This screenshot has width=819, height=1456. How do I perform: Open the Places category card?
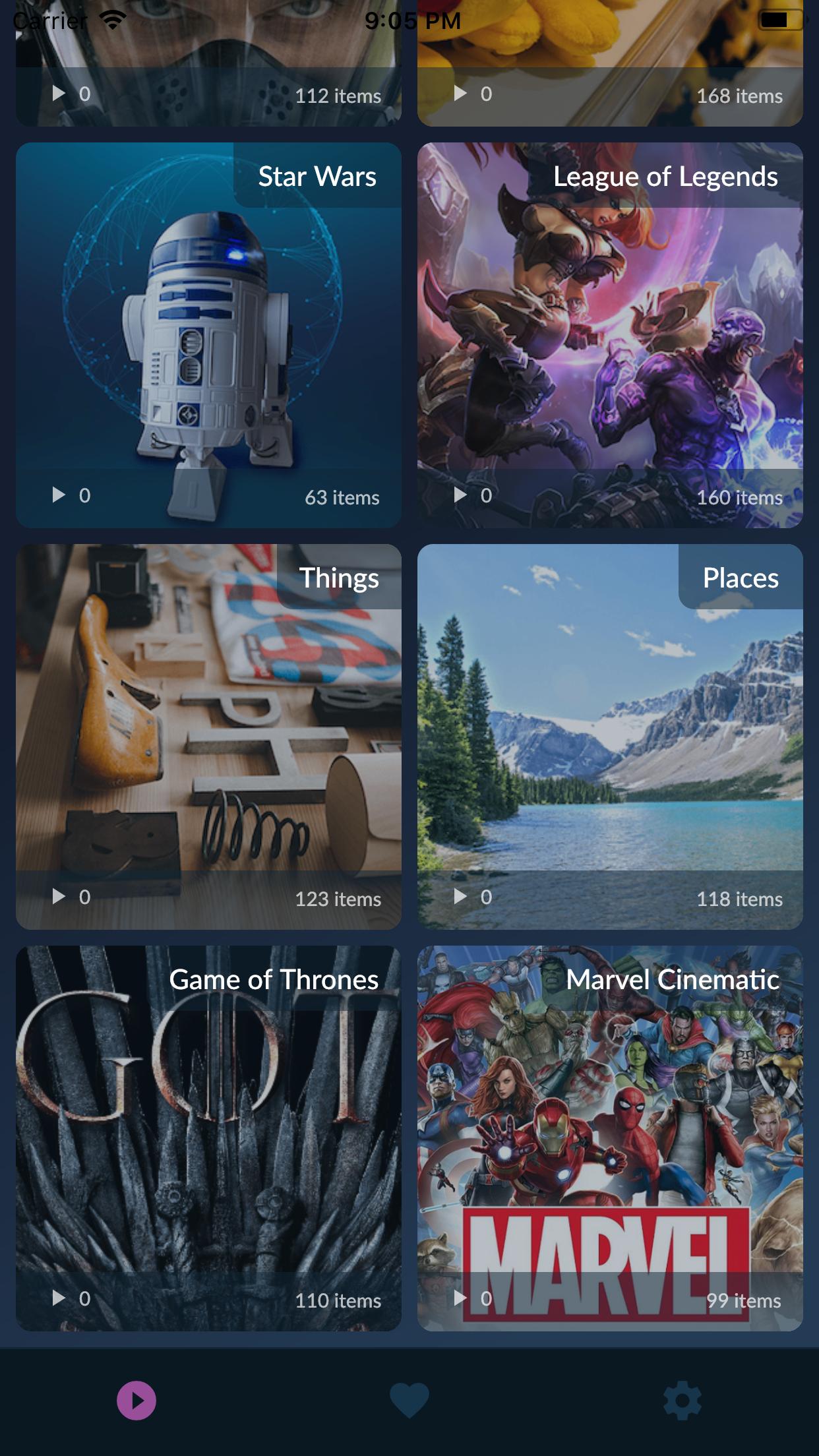pyautogui.click(x=610, y=737)
